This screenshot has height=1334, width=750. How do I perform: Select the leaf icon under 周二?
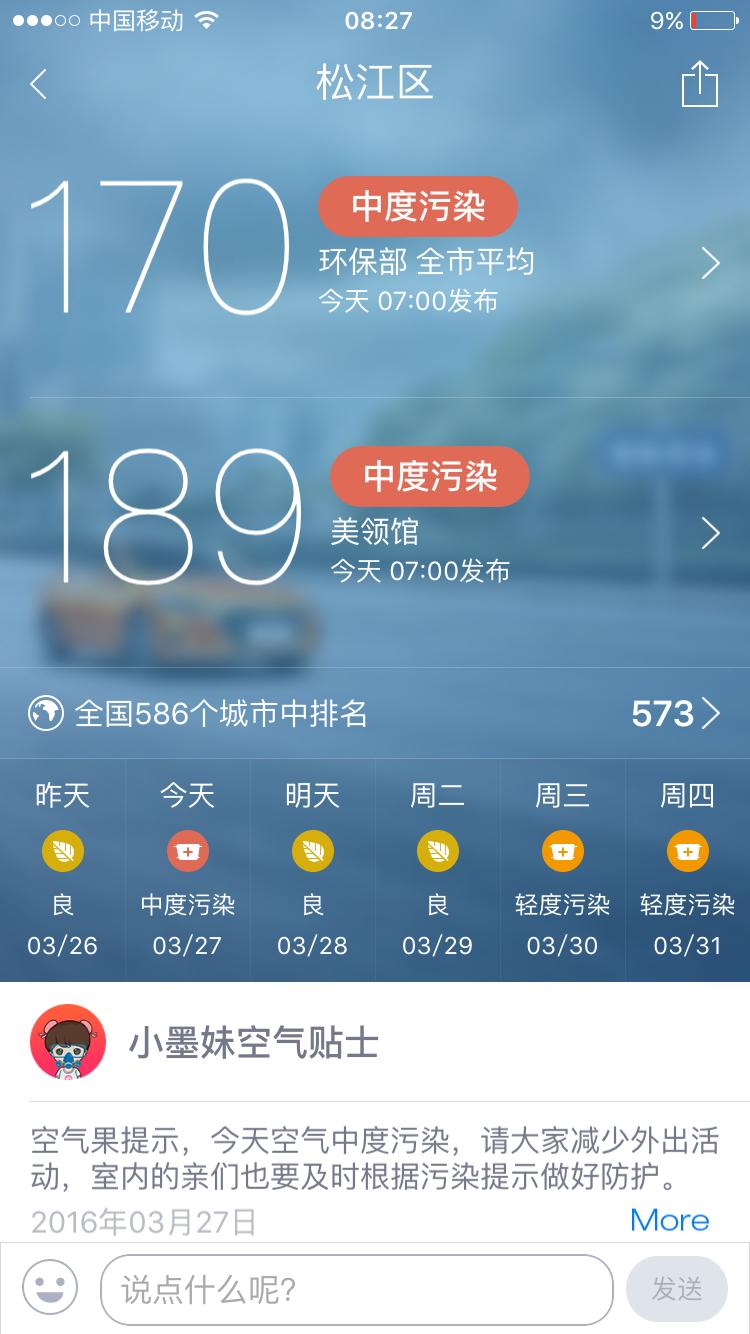pos(437,850)
